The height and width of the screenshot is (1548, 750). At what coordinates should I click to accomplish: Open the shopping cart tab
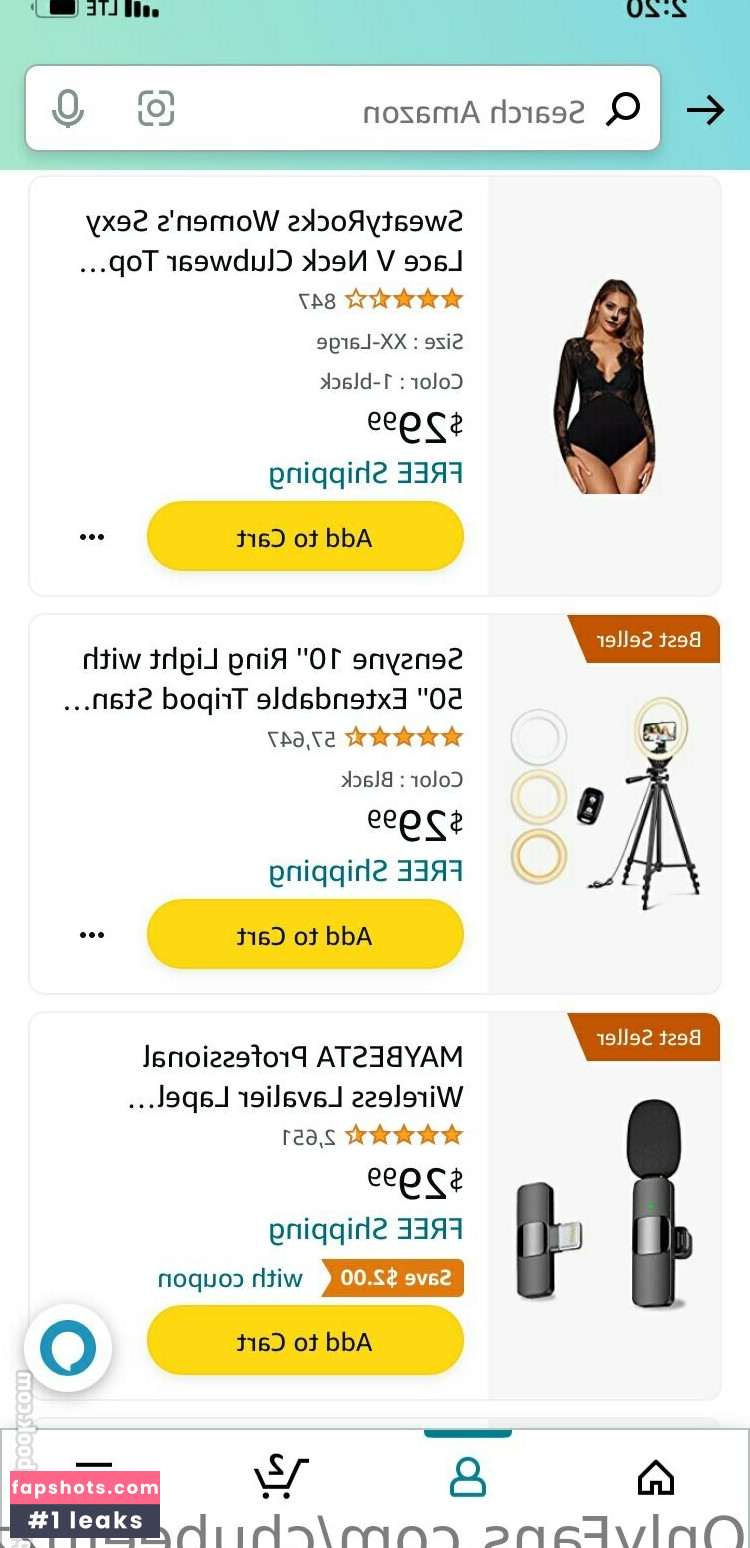(x=281, y=1476)
